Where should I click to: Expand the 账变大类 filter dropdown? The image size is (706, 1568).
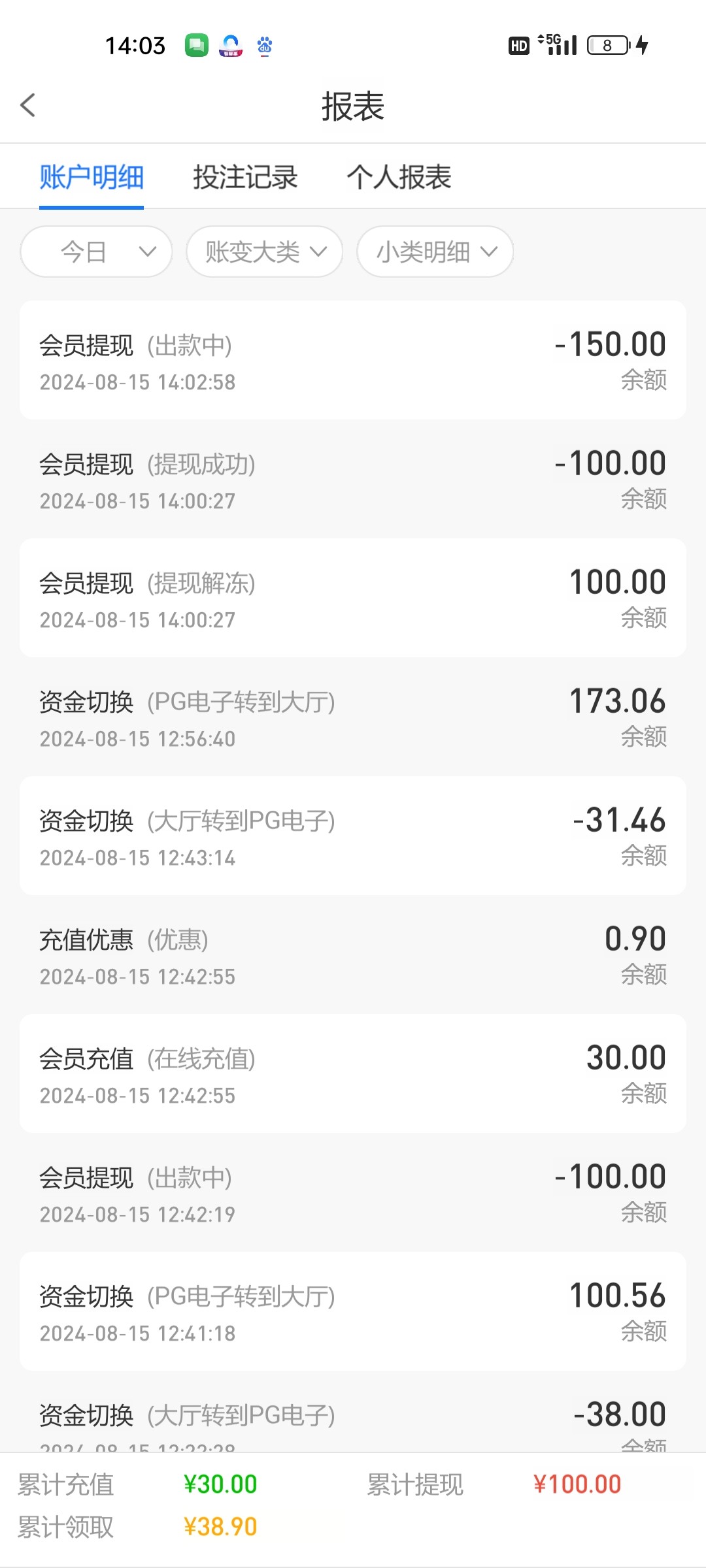265,252
